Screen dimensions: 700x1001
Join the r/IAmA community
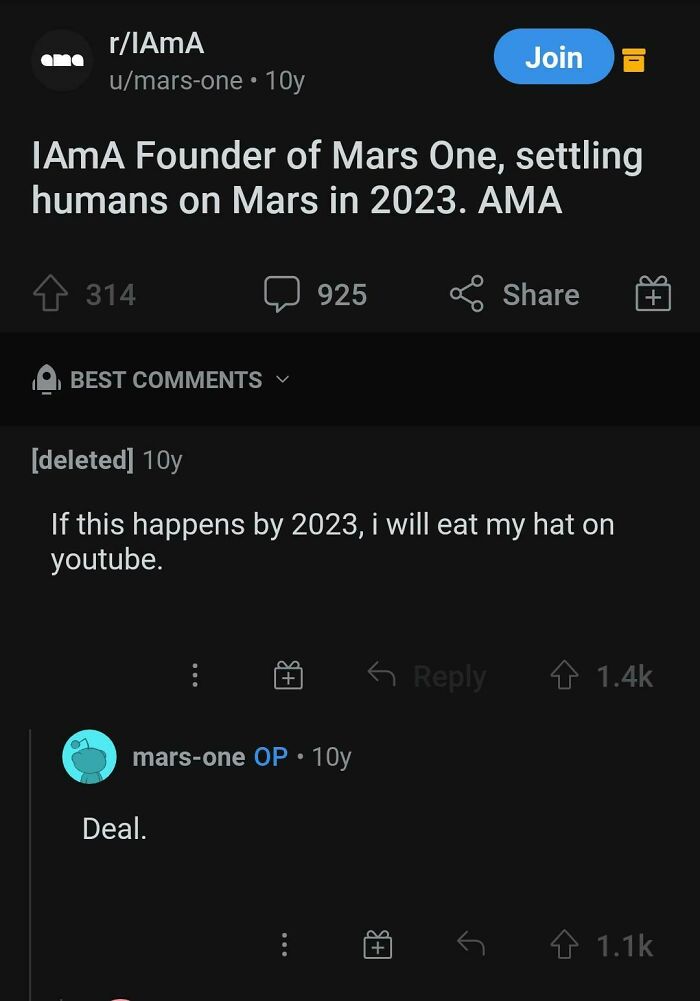point(553,57)
